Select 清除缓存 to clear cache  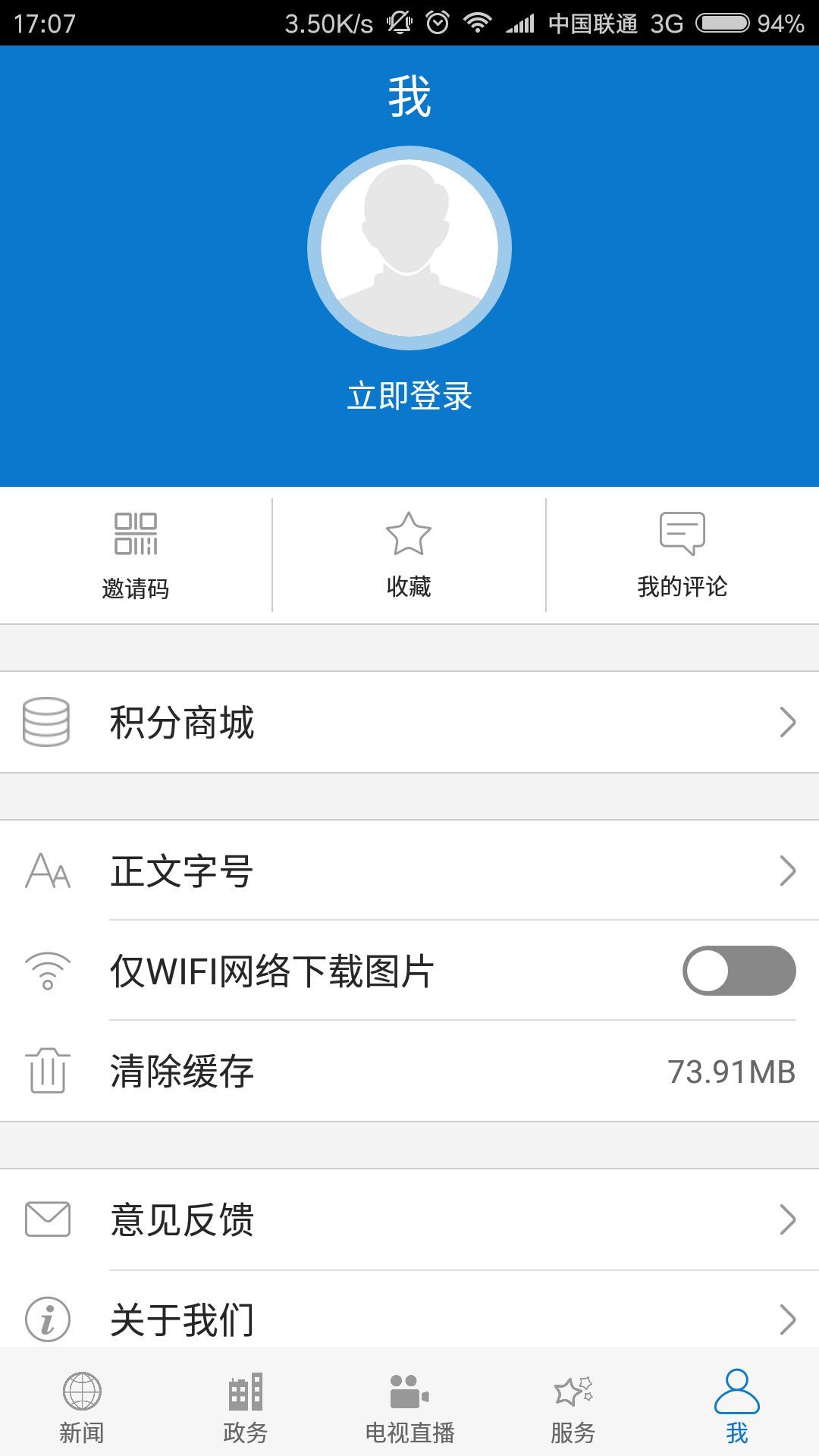point(409,1071)
